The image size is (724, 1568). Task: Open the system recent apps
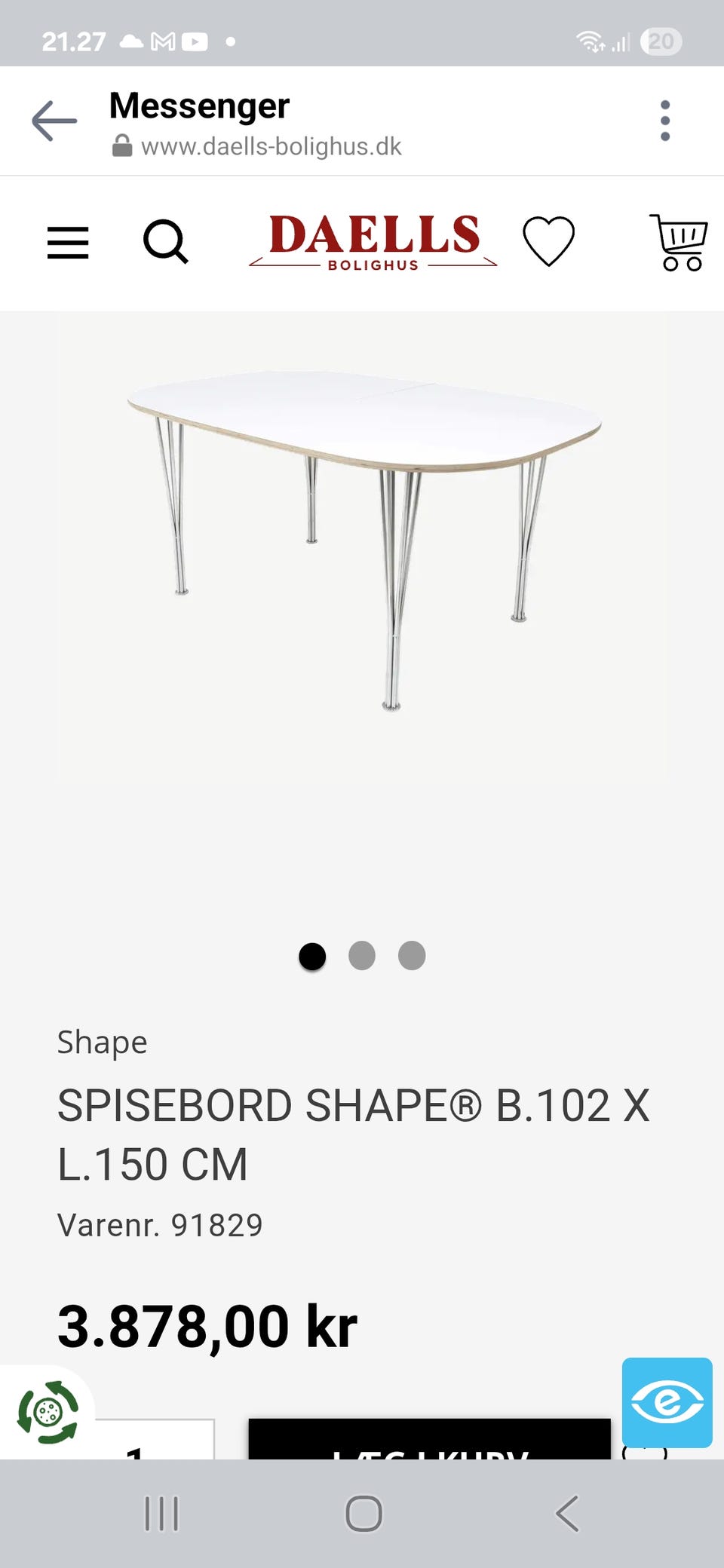coord(161,1514)
